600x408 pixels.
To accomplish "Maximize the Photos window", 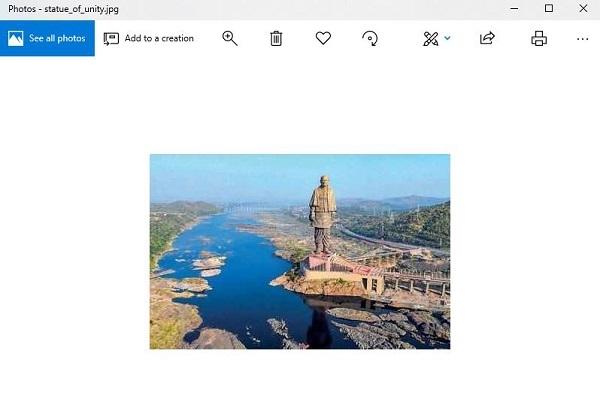I will (x=548, y=8).
